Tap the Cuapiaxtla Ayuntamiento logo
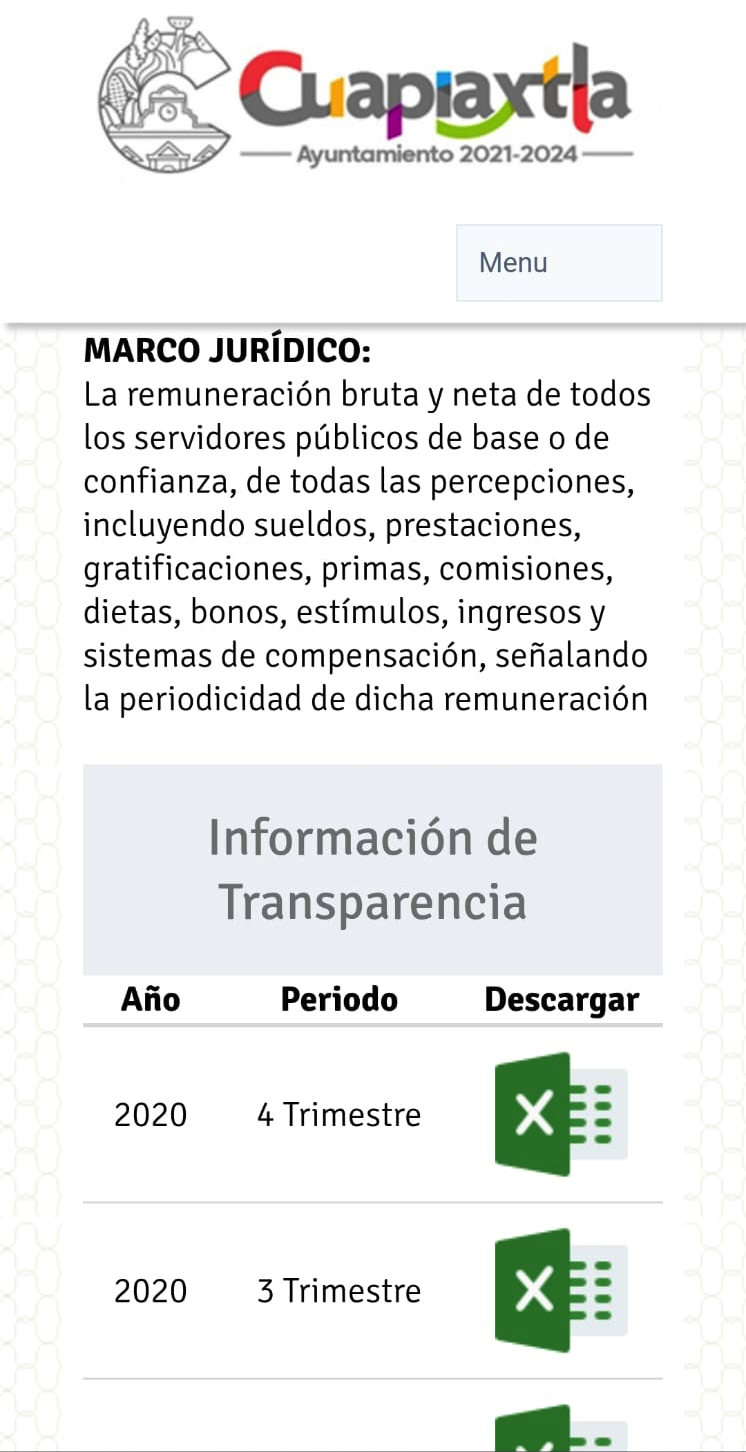Image resolution: width=746 pixels, height=1452 pixels. point(366,97)
